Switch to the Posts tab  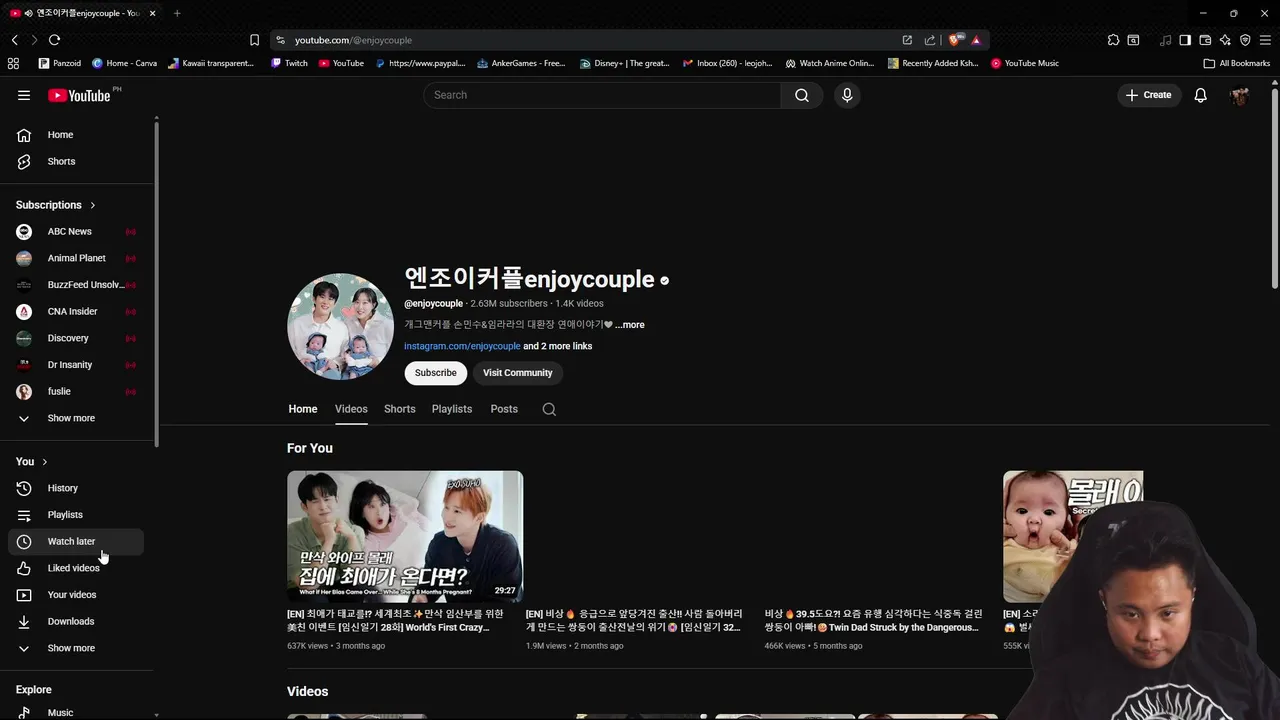click(x=504, y=409)
